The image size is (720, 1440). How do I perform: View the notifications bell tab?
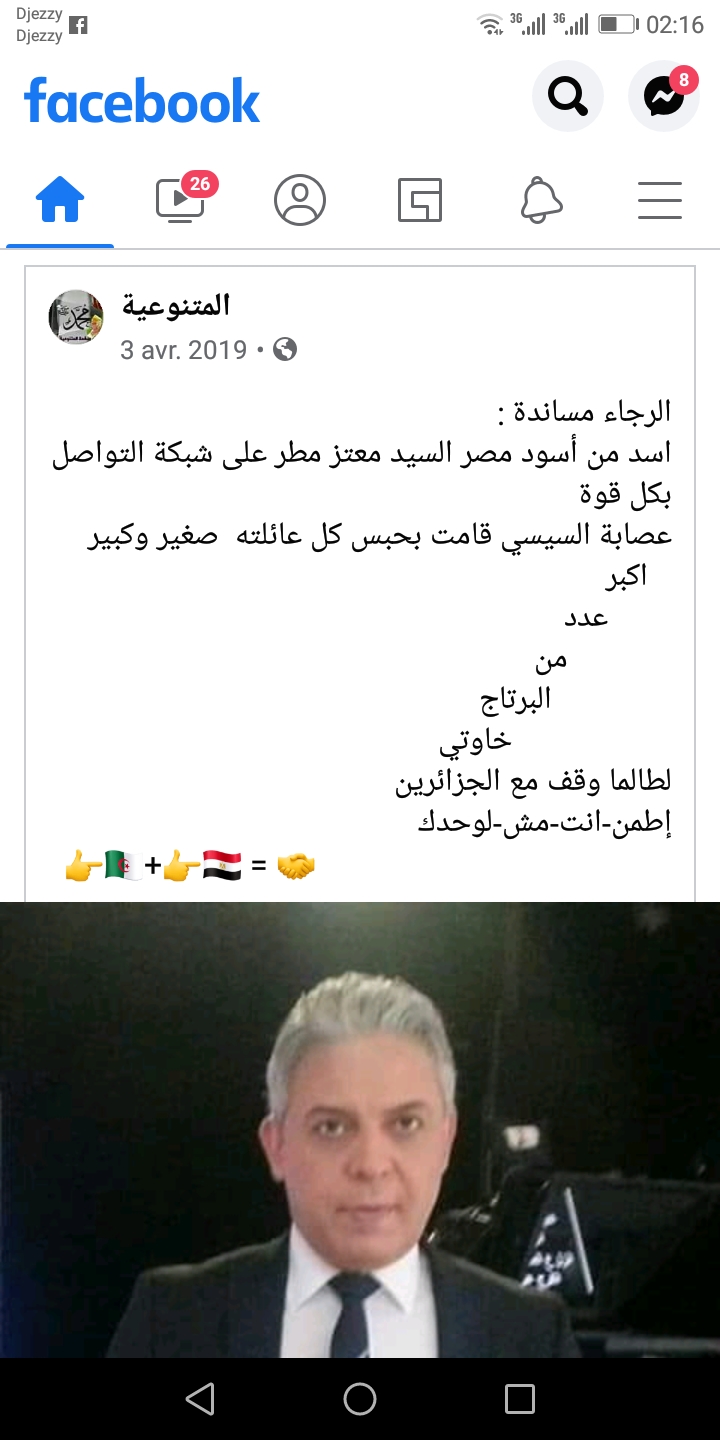[x=541, y=200]
